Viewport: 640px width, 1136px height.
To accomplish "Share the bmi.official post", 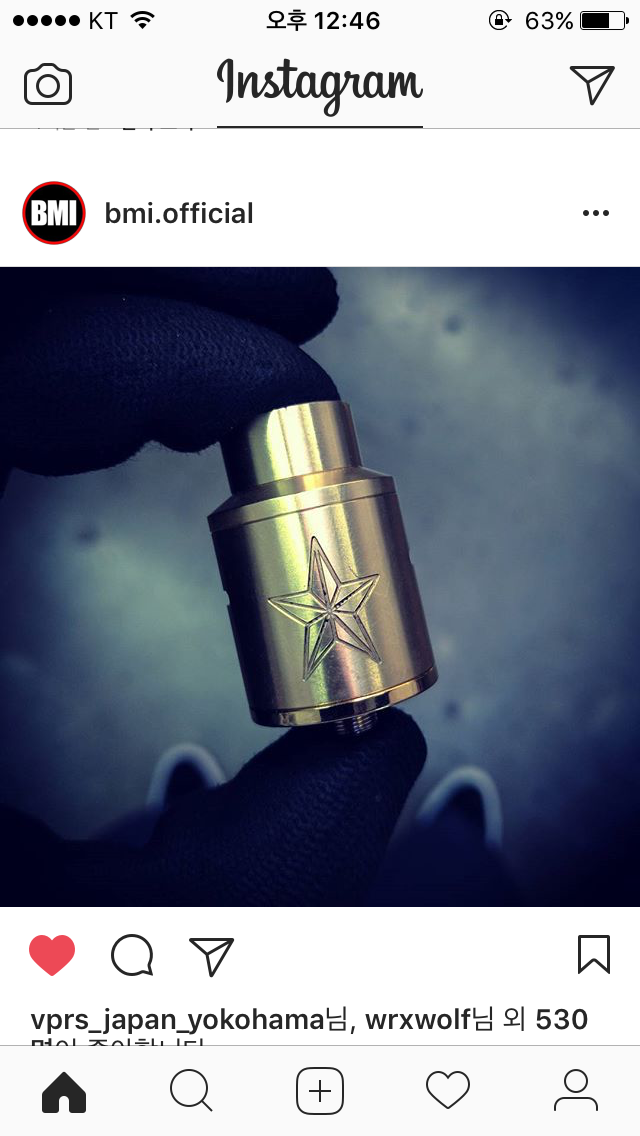I will [x=211, y=955].
